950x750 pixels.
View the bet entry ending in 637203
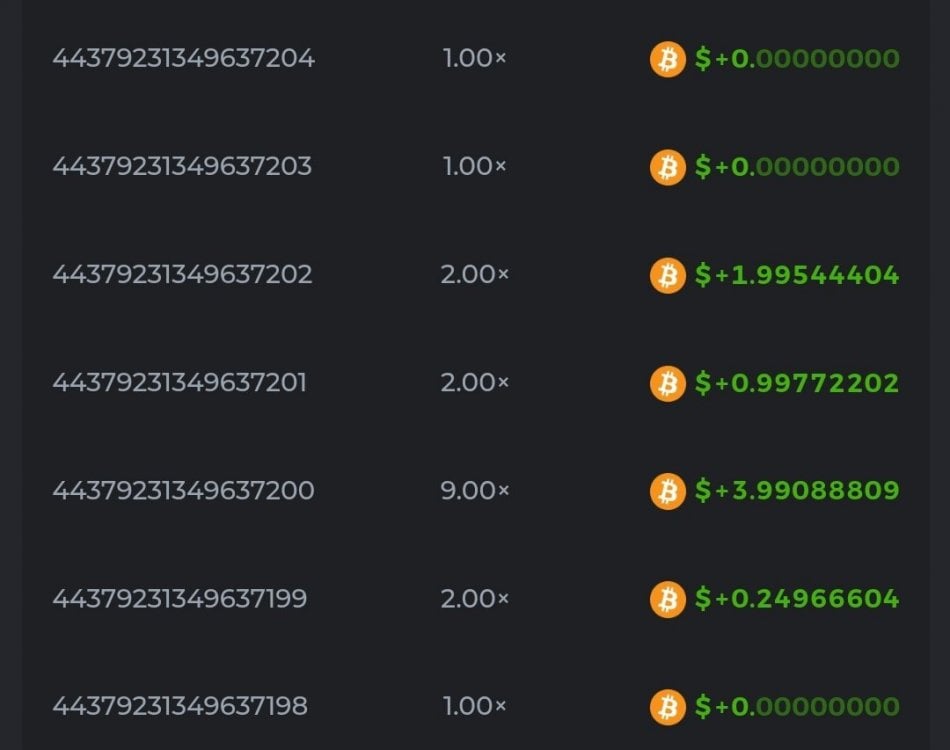click(x=182, y=167)
